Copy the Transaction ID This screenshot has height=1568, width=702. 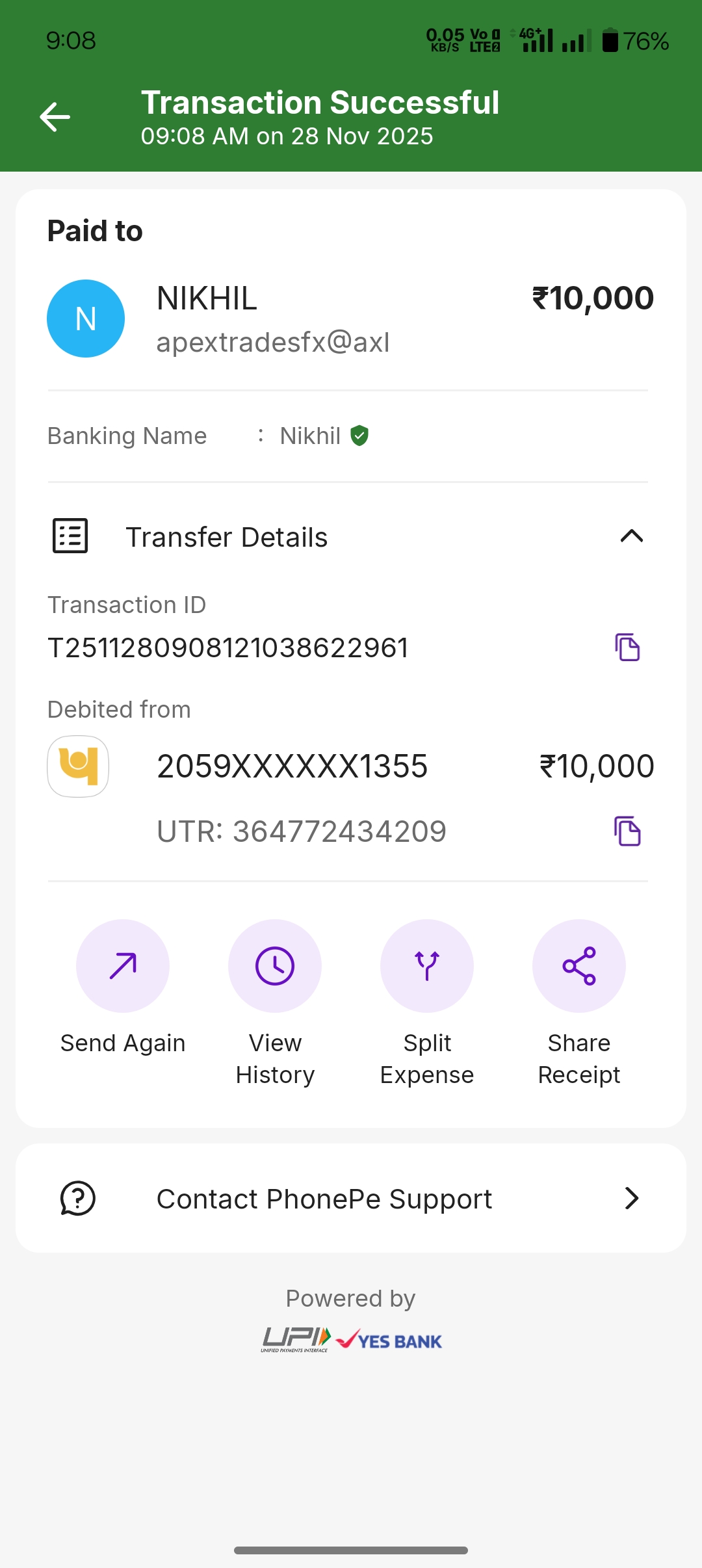point(627,647)
